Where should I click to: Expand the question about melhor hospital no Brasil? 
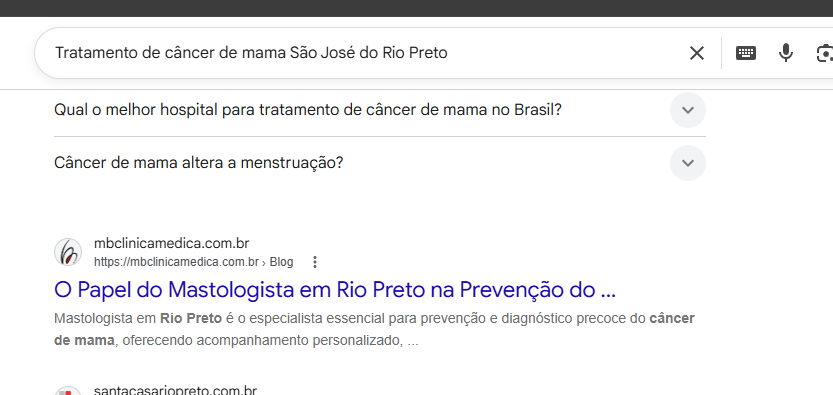[x=380, y=110]
